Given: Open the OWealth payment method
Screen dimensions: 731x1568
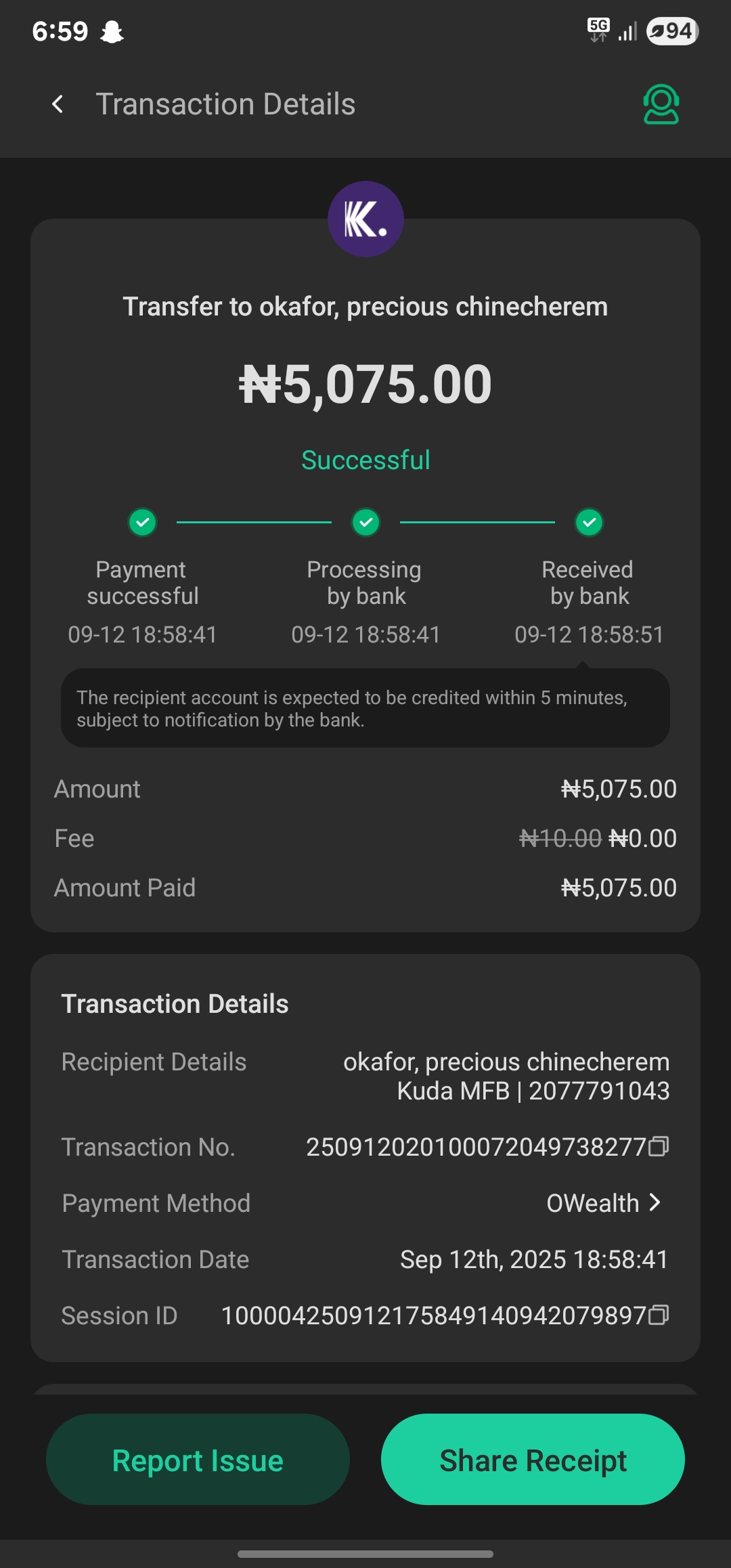Looking at the screenshot, I should (603, 1203).
